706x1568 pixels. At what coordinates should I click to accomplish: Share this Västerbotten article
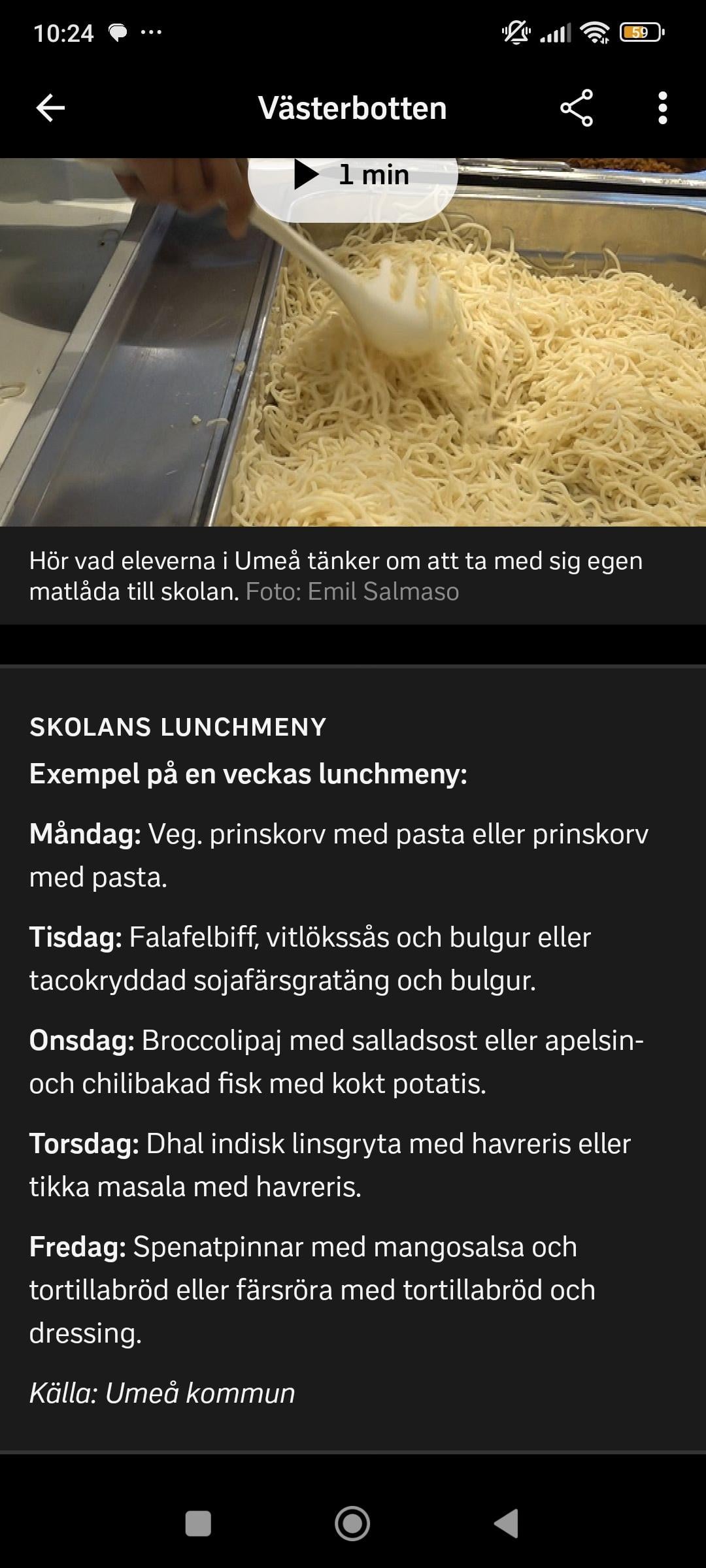point(576,108)
